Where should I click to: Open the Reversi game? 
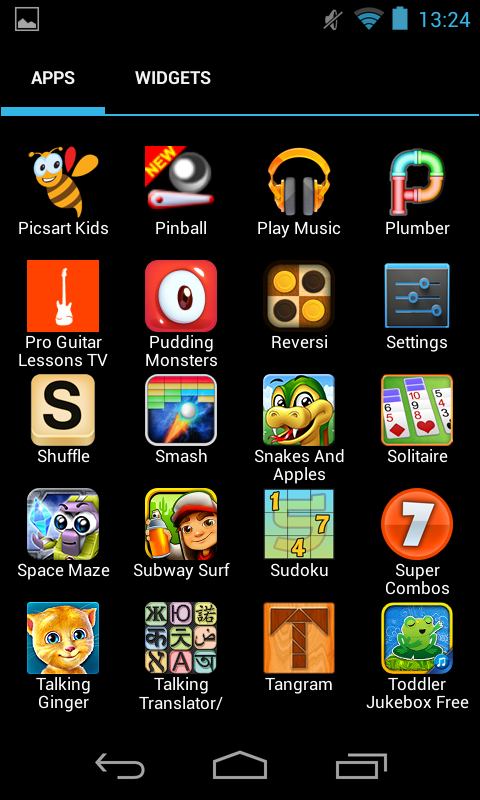tap(299, 306)
